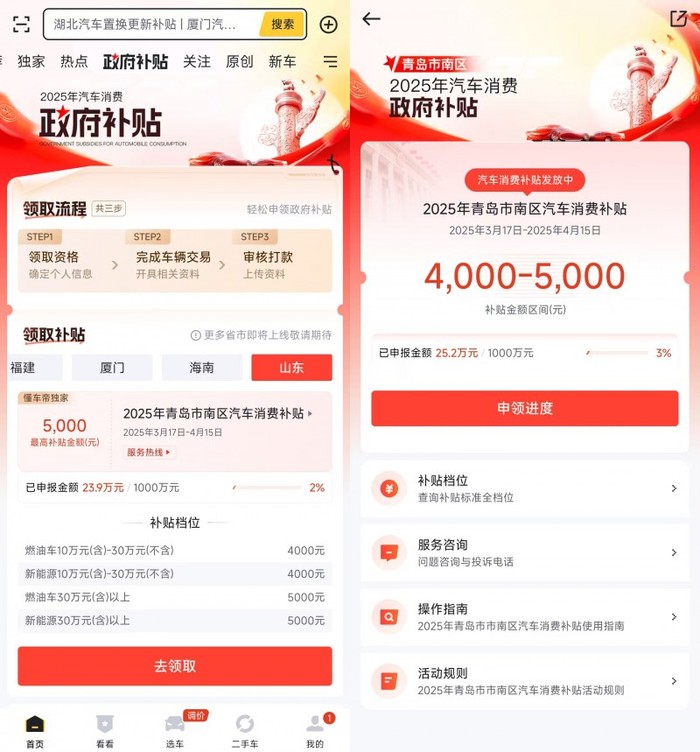Select the 海南 region chip
The image size is (700, 752).
pyautogui.click(x=202, y=368)
